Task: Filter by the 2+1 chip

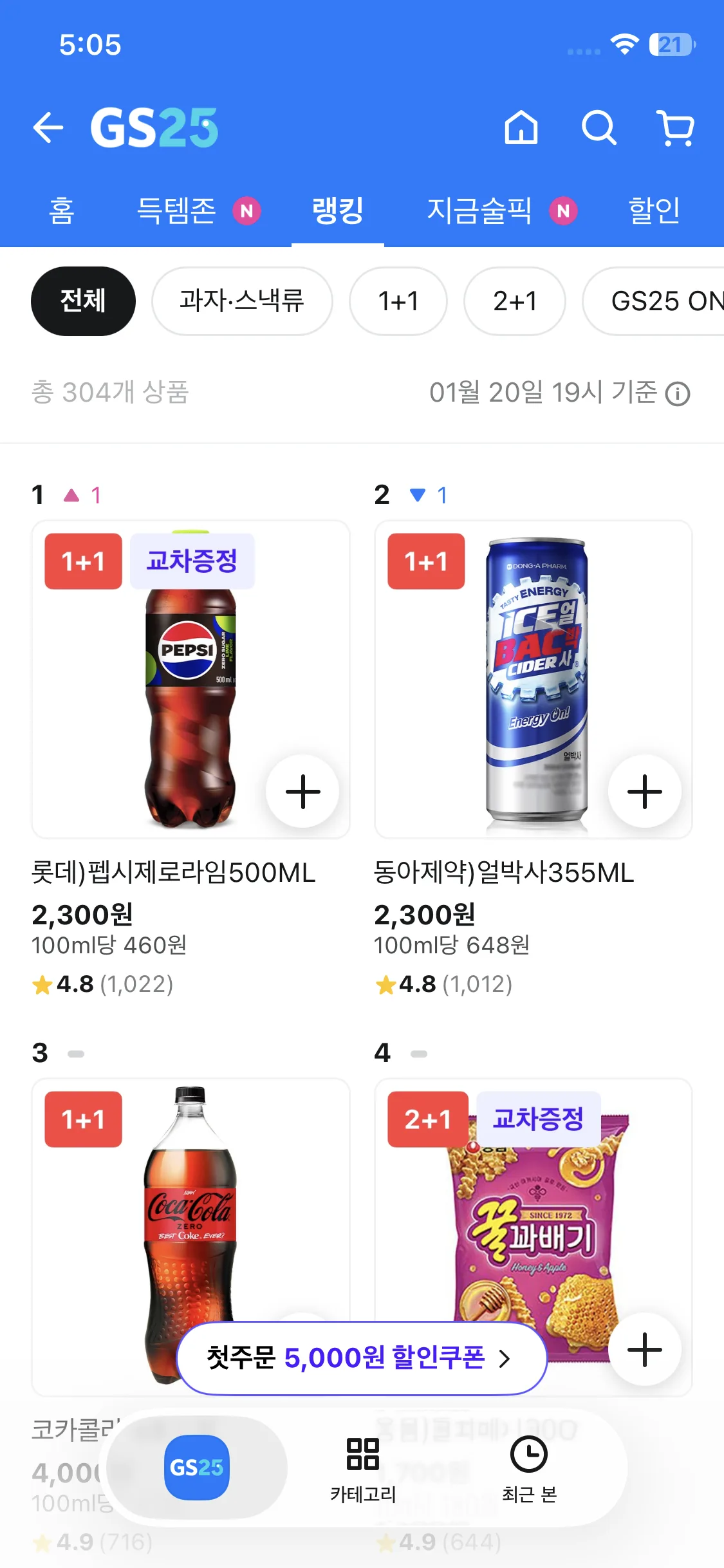Action: [x=515, y=301]
